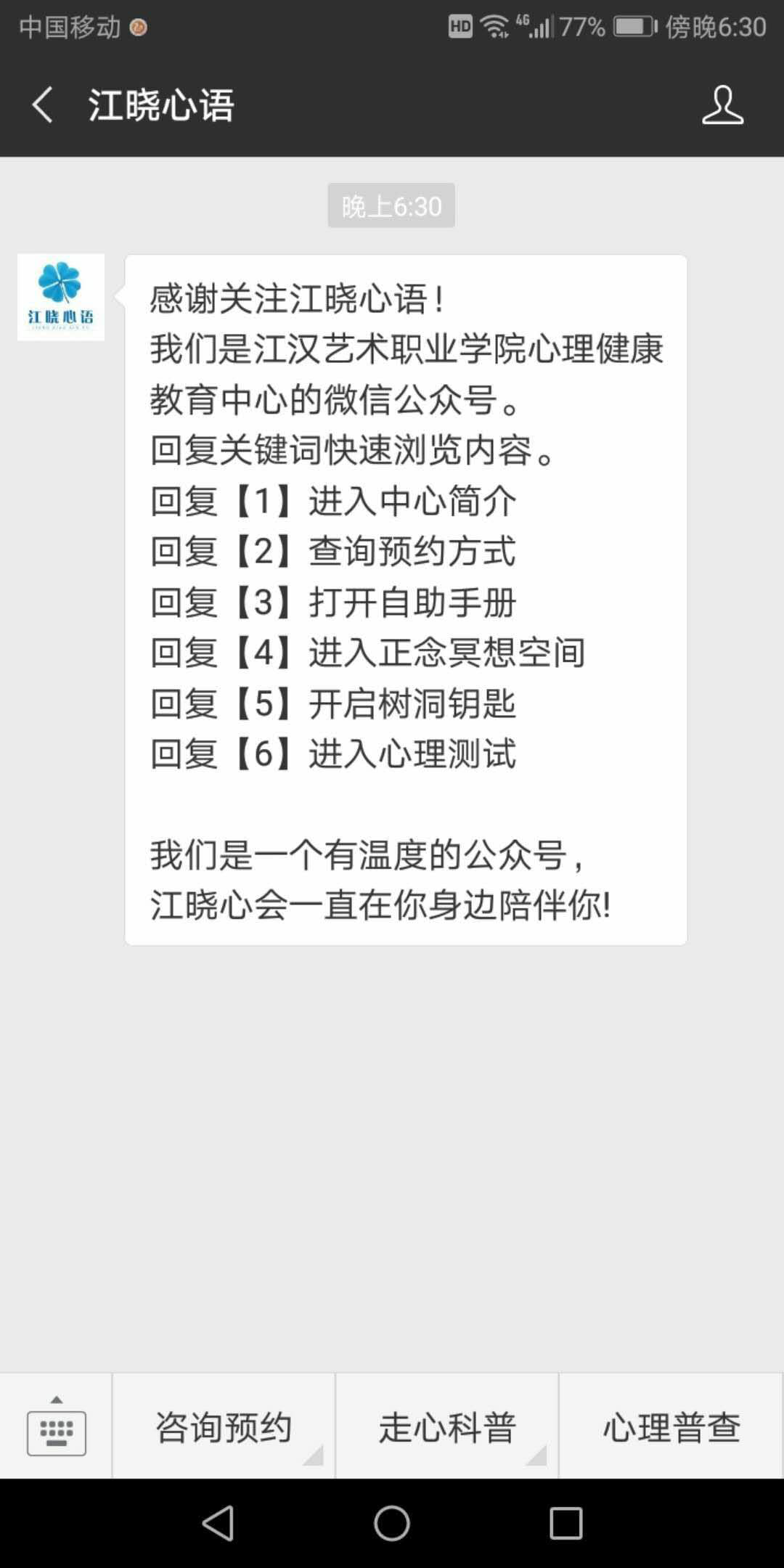Open the 江晓心语 avatar image

tap(61, 296)
